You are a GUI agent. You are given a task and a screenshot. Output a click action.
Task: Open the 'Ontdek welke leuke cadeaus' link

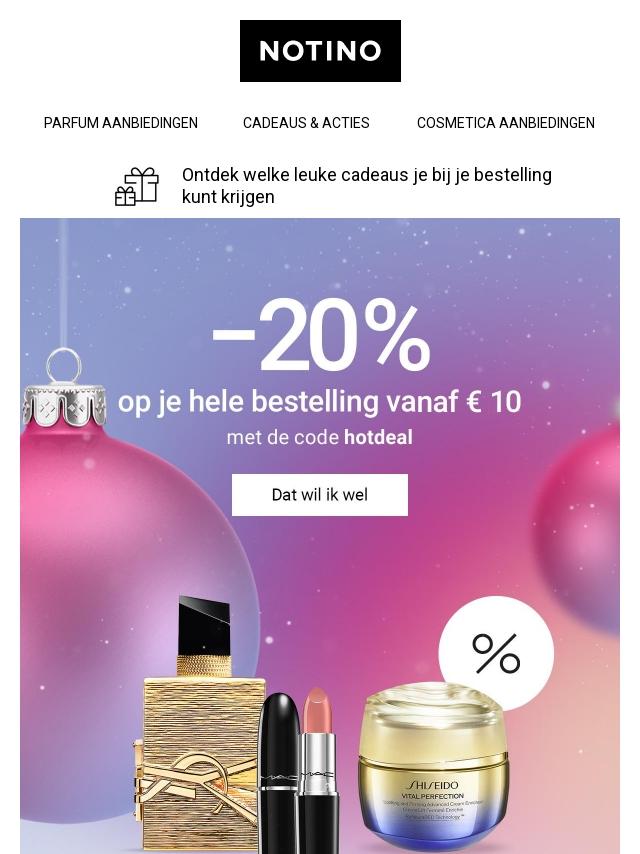pos(366,186)
